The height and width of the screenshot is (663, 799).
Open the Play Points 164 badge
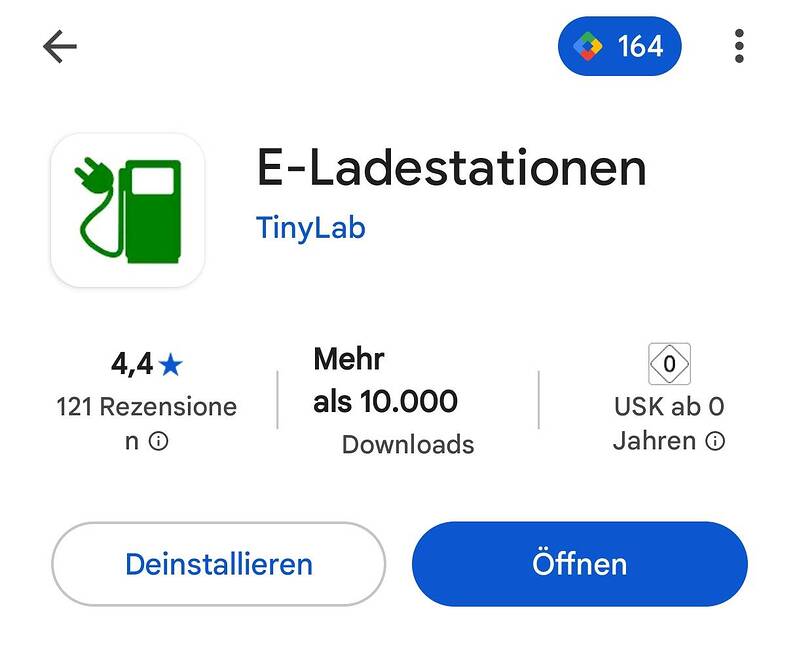(x=619, y=46)
